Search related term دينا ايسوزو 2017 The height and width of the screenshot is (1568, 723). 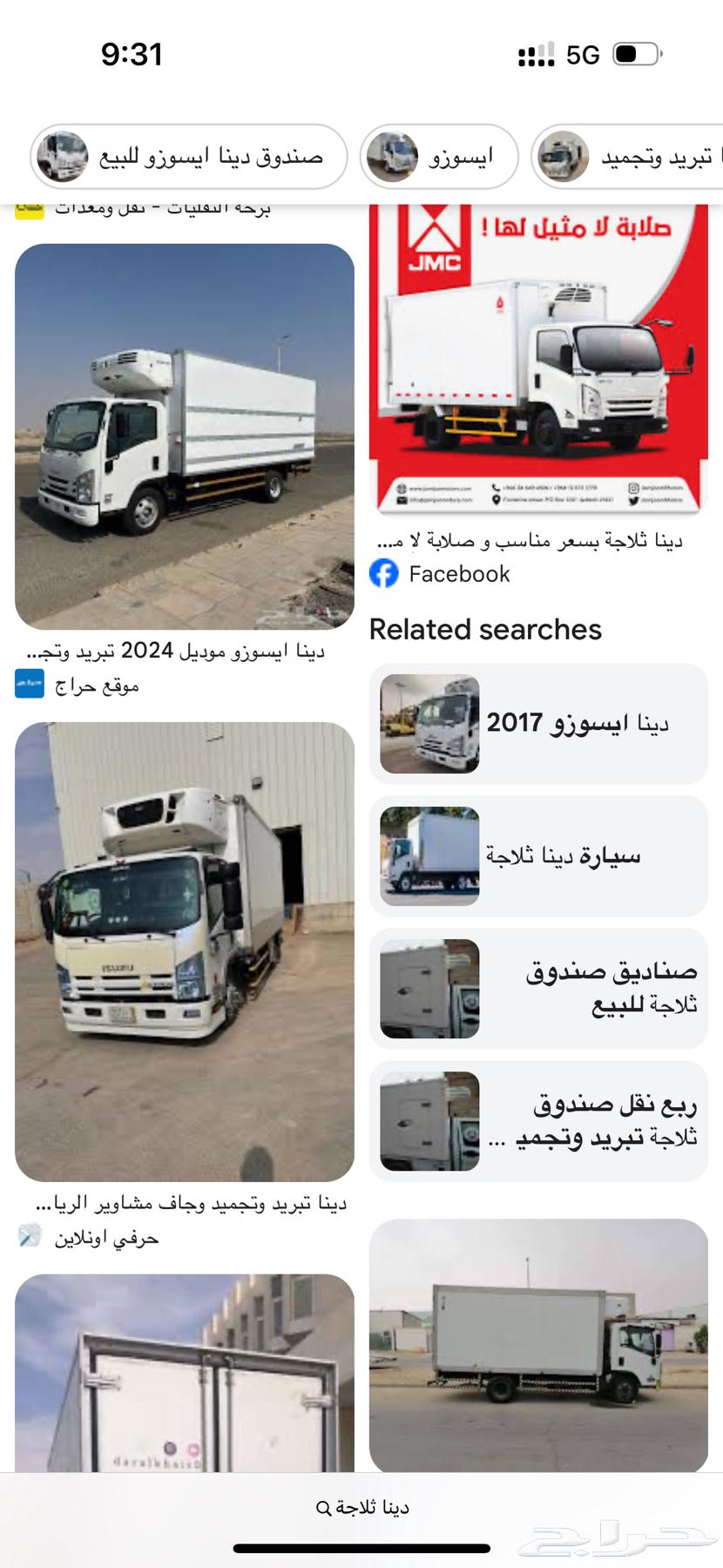click(x=538, y=724)
